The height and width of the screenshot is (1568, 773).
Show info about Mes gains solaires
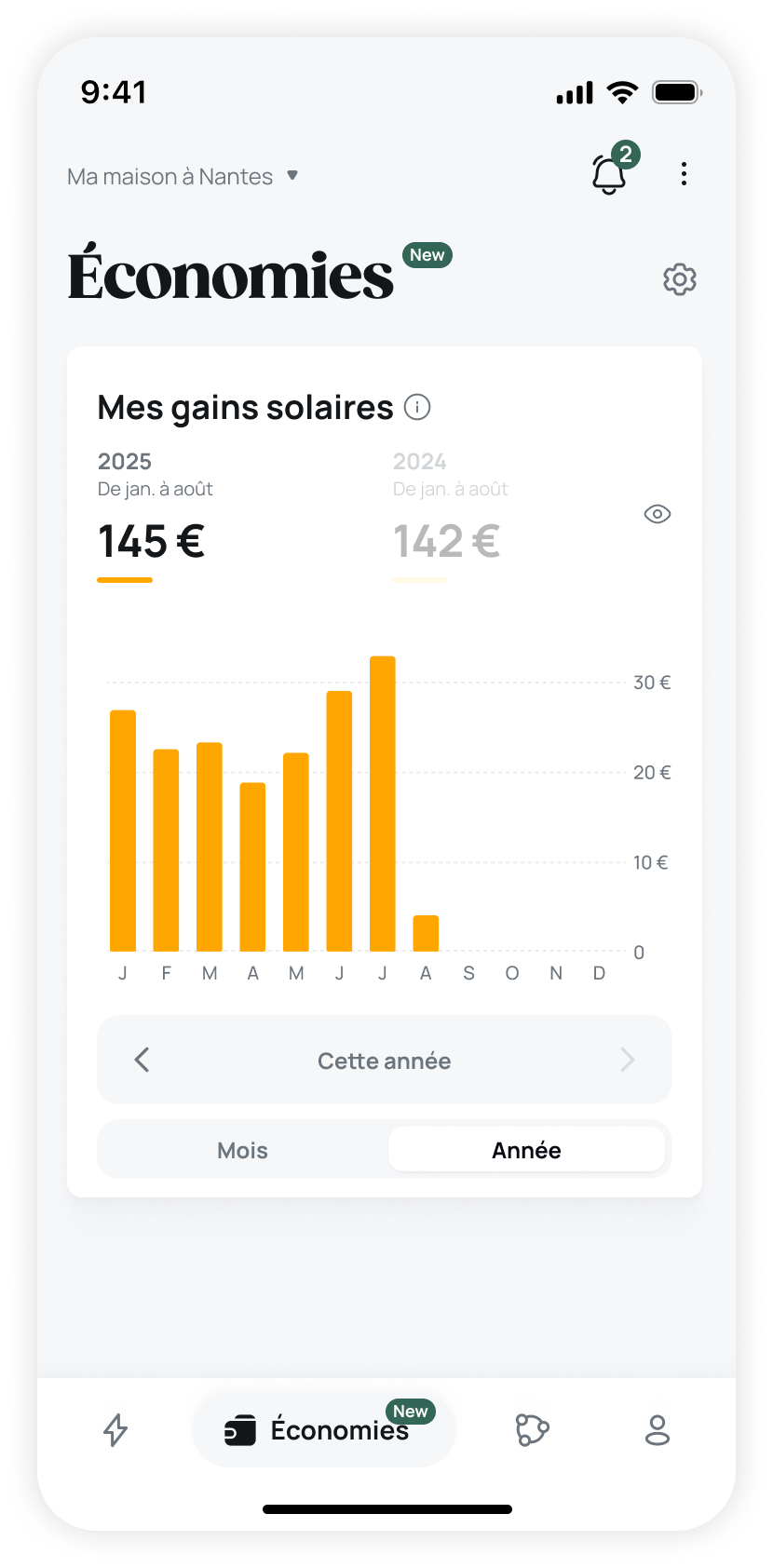point(417,407)
